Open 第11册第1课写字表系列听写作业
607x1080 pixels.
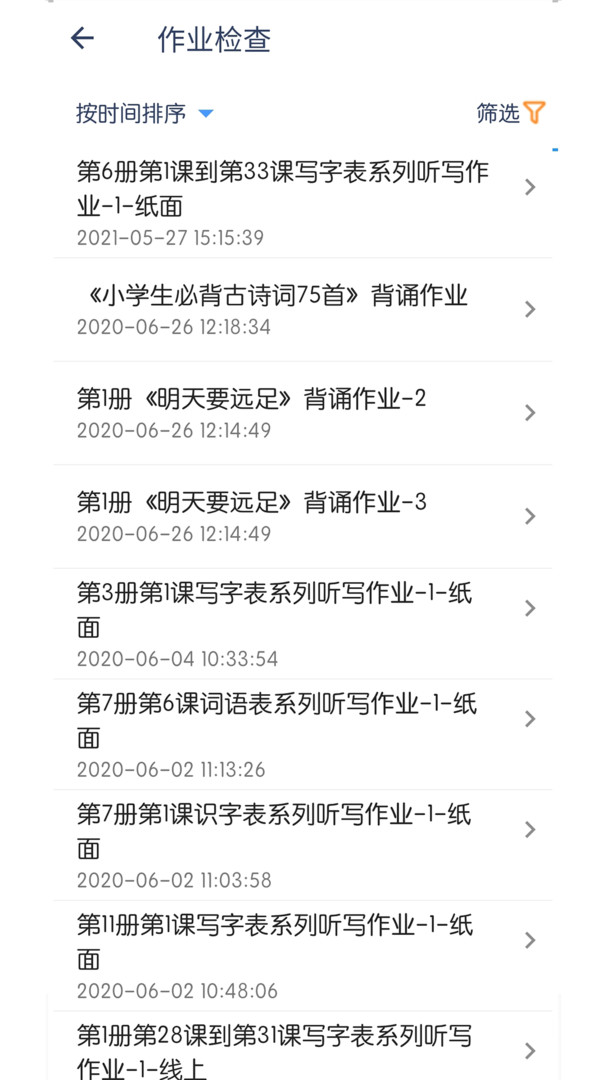pos(303,956)
